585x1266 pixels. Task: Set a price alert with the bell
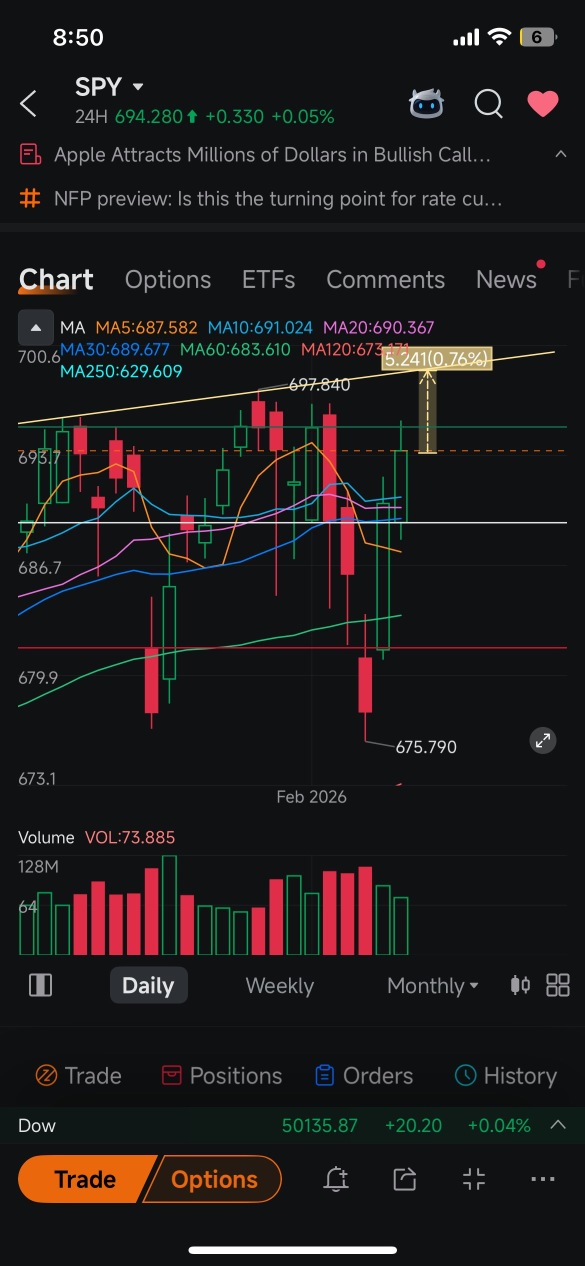click(x=336, y=1180)
